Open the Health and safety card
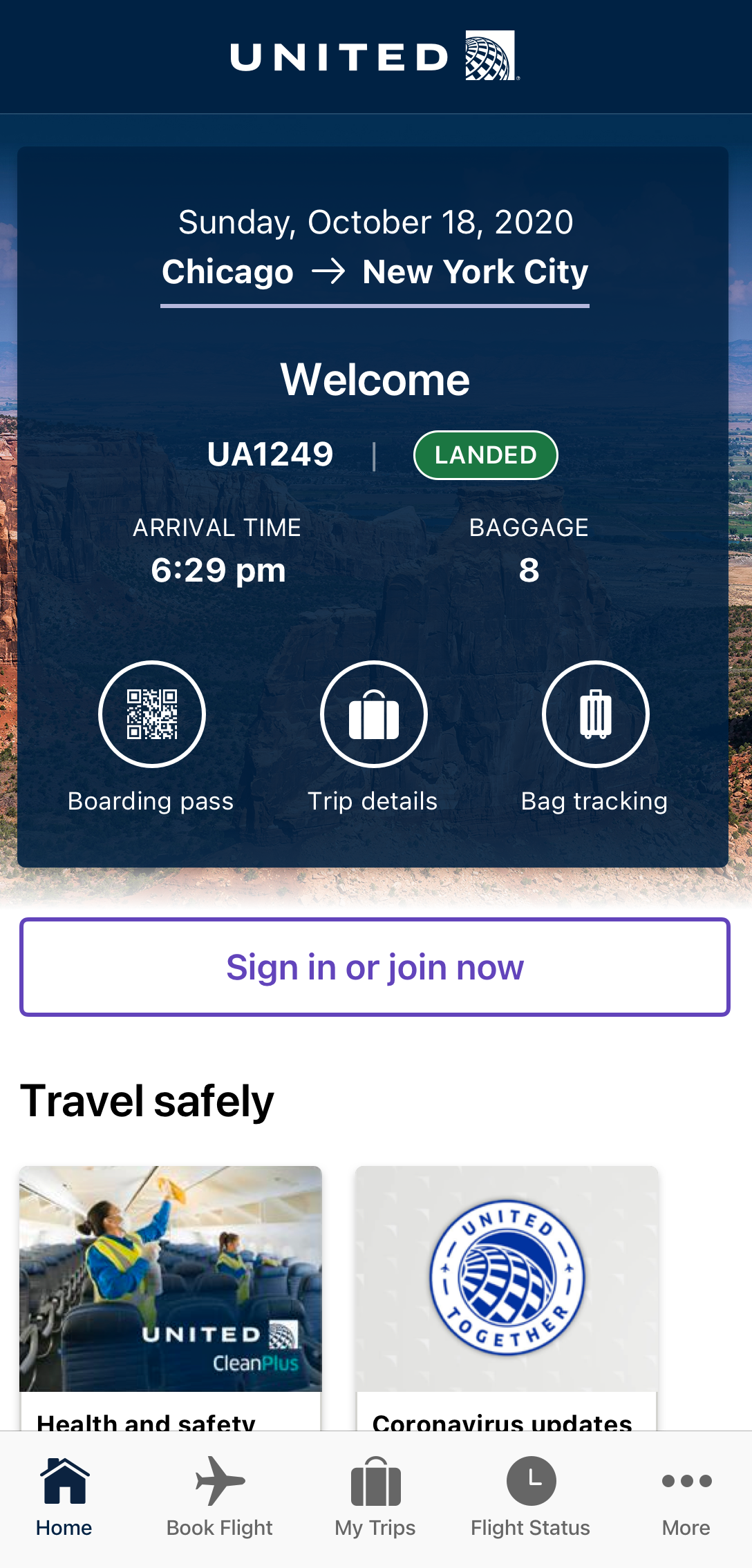 (171, 1292)
